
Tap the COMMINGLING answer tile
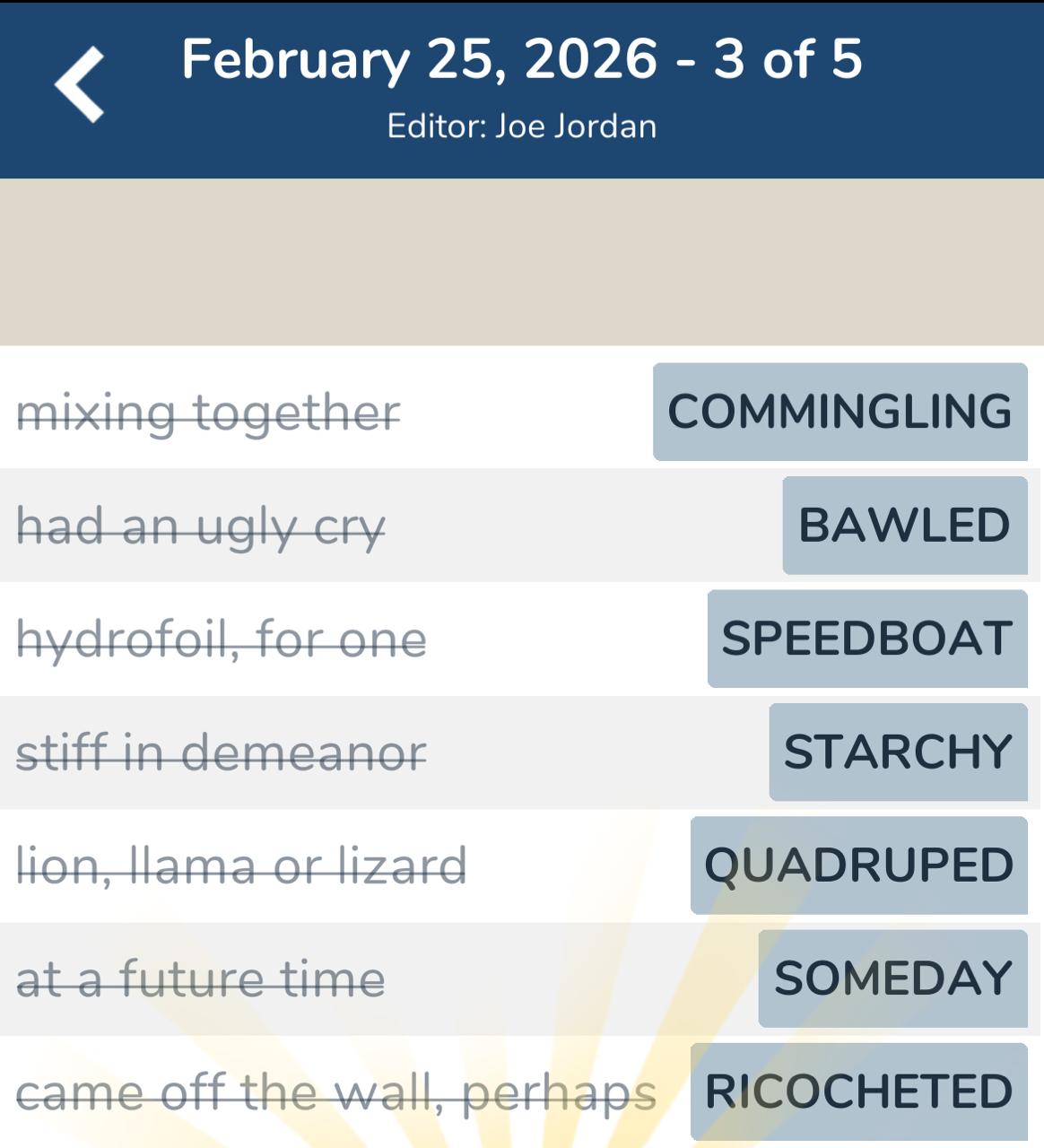tap(840, 412)
